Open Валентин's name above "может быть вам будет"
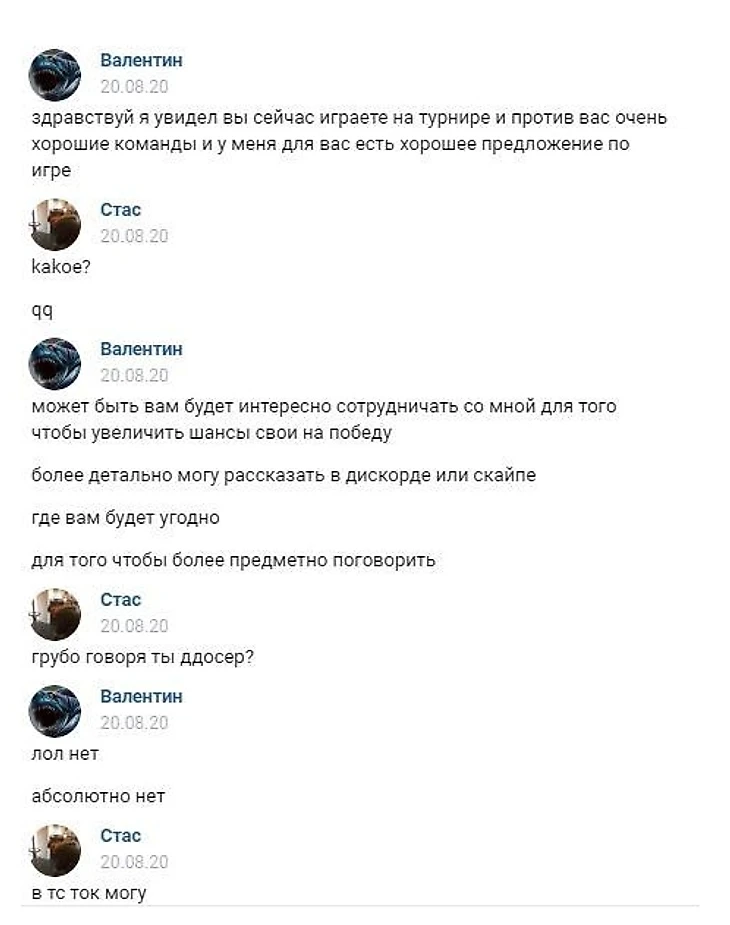This screenshot has height=925, width=730. point(141,349)
